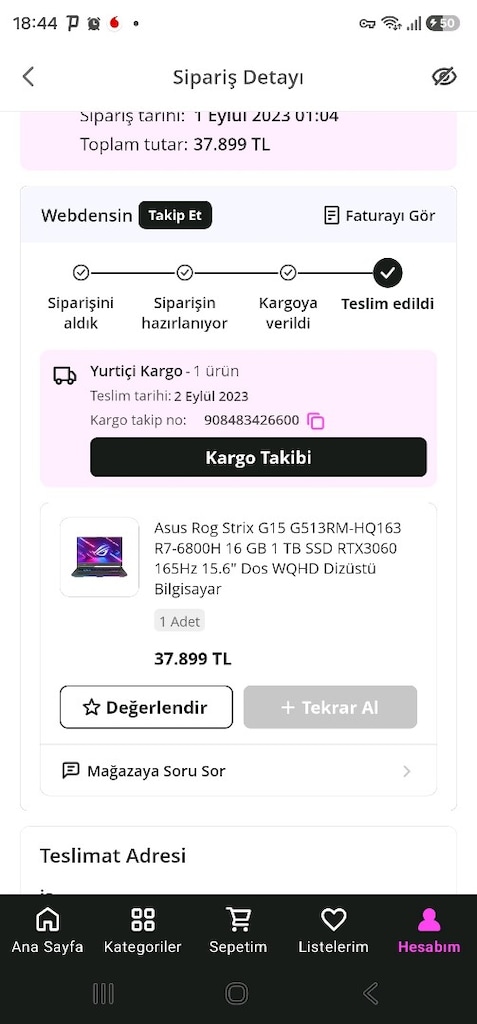
Task: Tap the system home button
Action: pyautogui.click(x=237, y=994)
